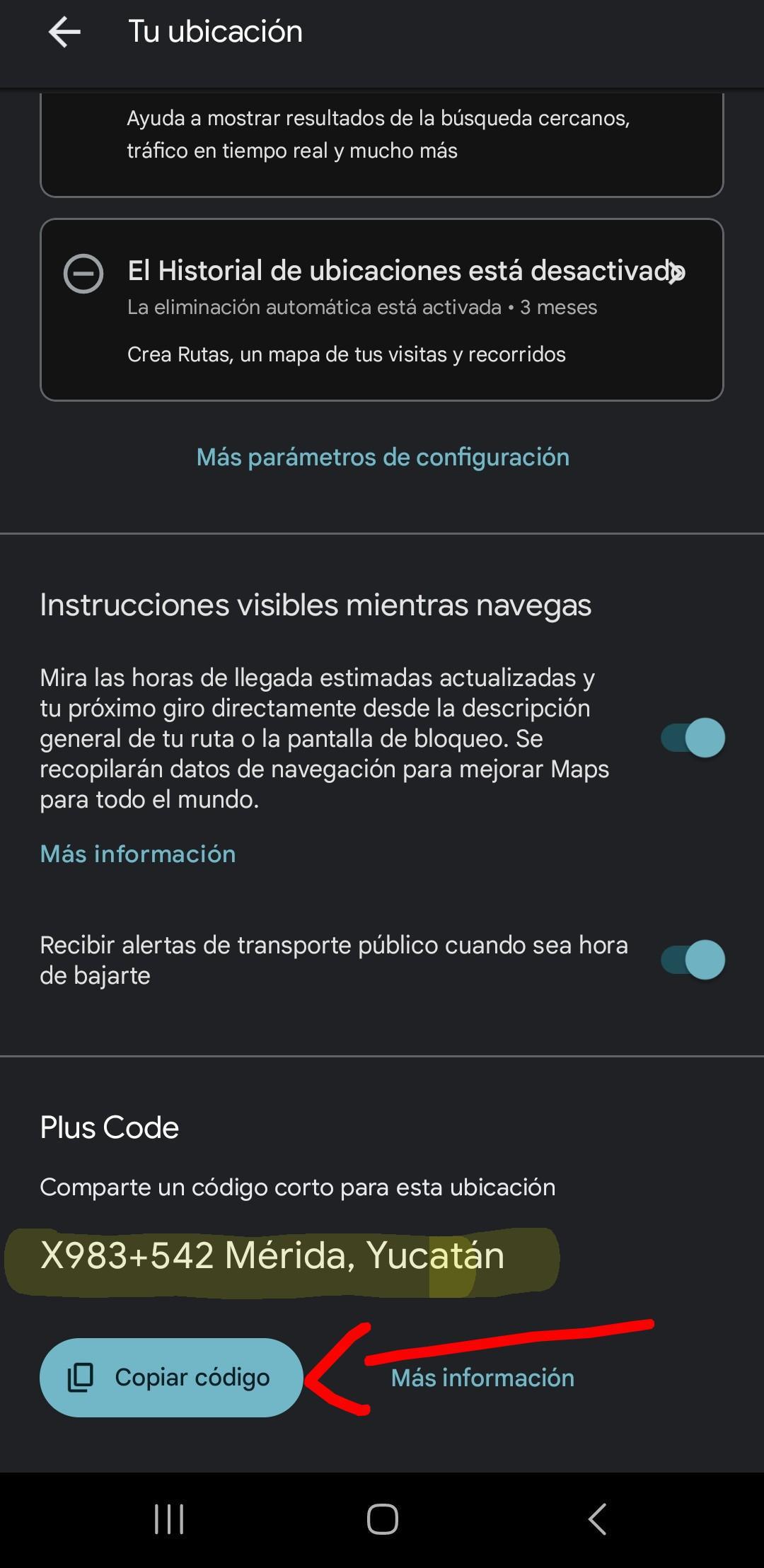This screenshot has width=764, height=1568.
Task: Tap the Plus Code section heading
Action: [108, 1127]
